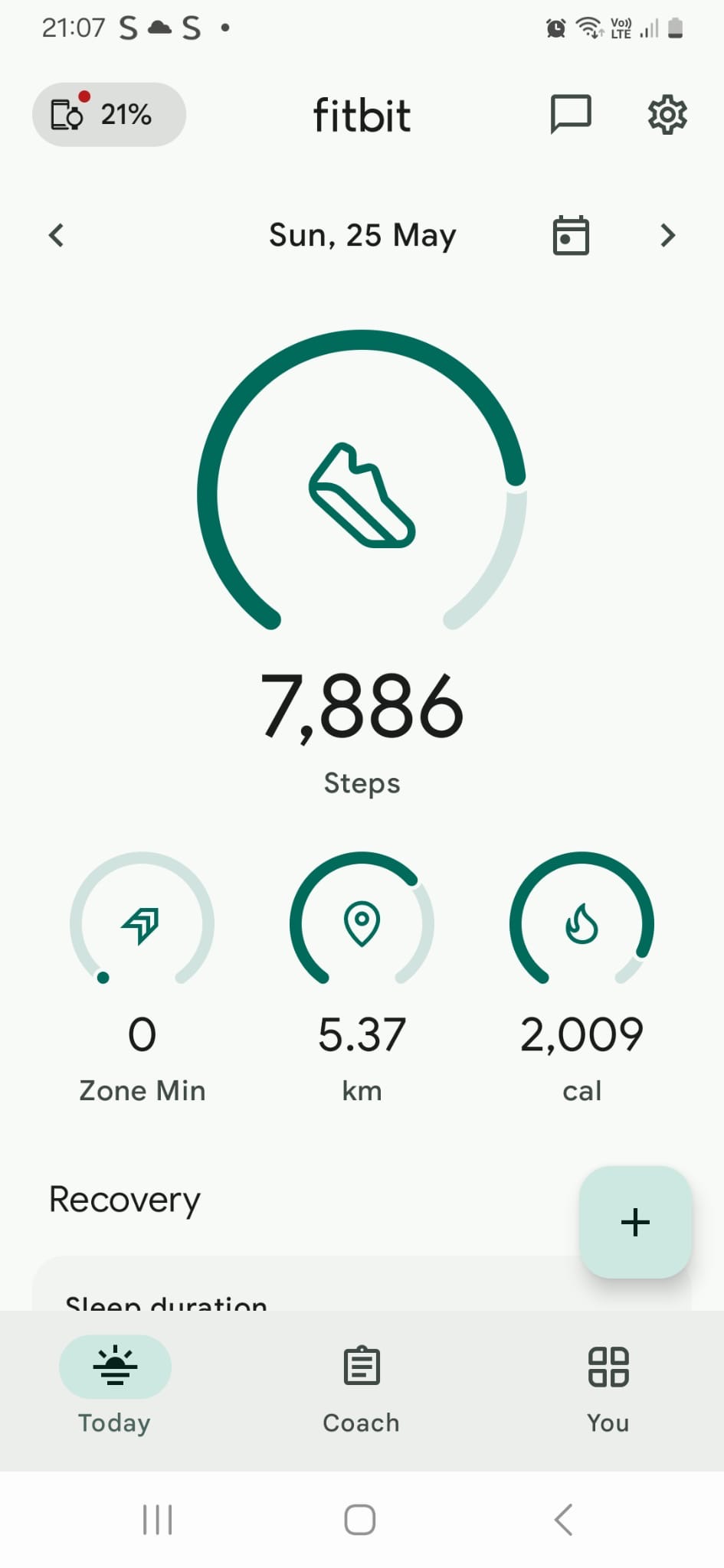This screenshot has height=1568, width=724.
Task: Tap the system back button
Action: coord(564,1520)
